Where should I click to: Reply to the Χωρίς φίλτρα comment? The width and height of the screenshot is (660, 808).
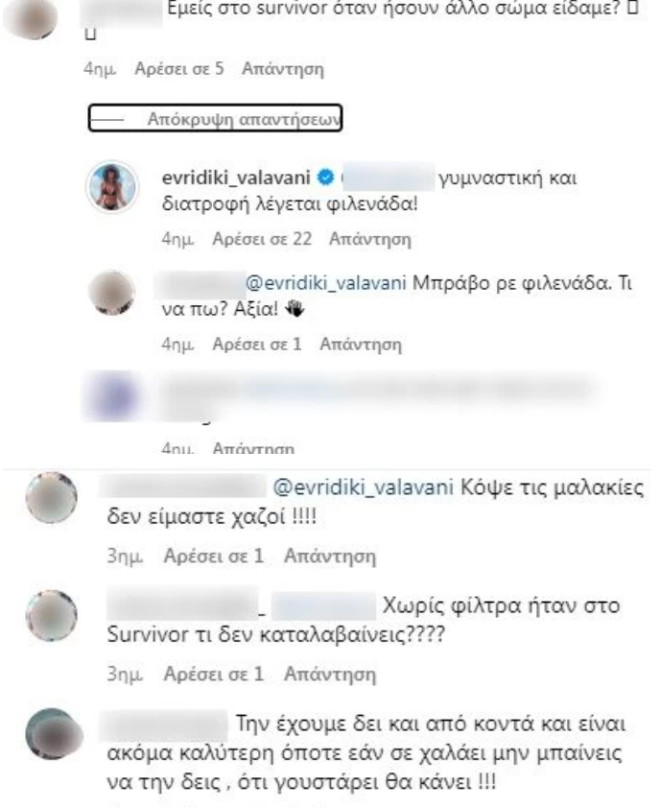(329, 674)
